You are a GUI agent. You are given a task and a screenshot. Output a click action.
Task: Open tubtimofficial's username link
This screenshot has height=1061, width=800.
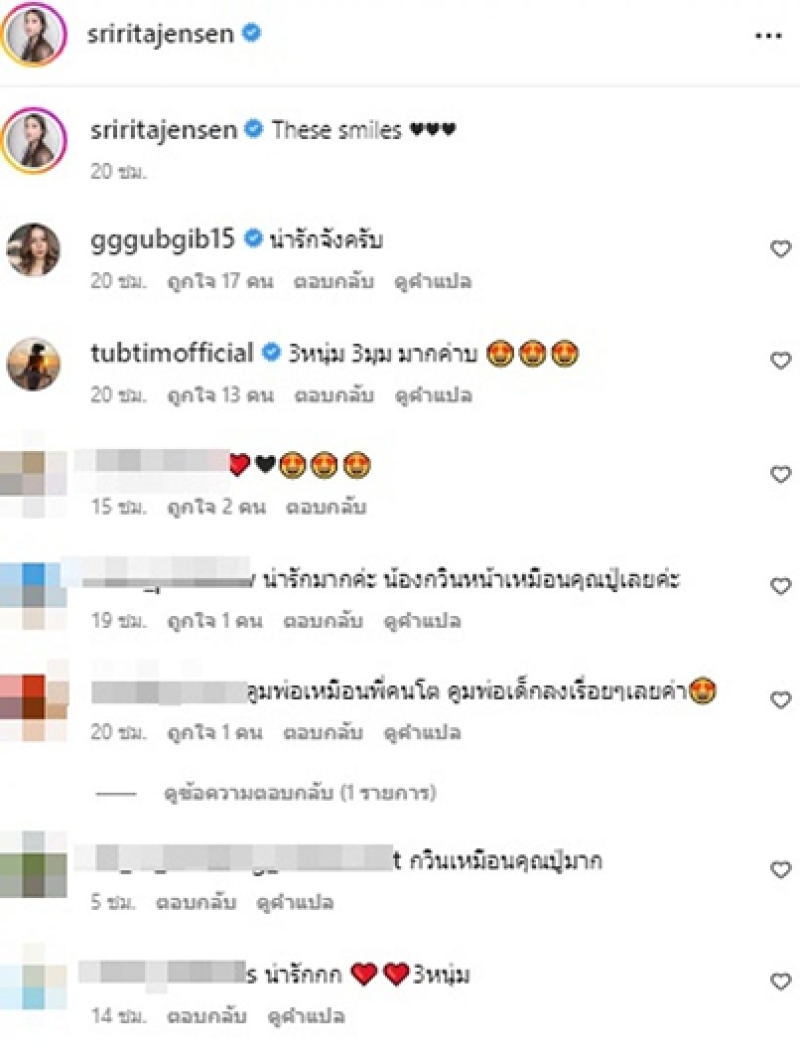(171, 353)
